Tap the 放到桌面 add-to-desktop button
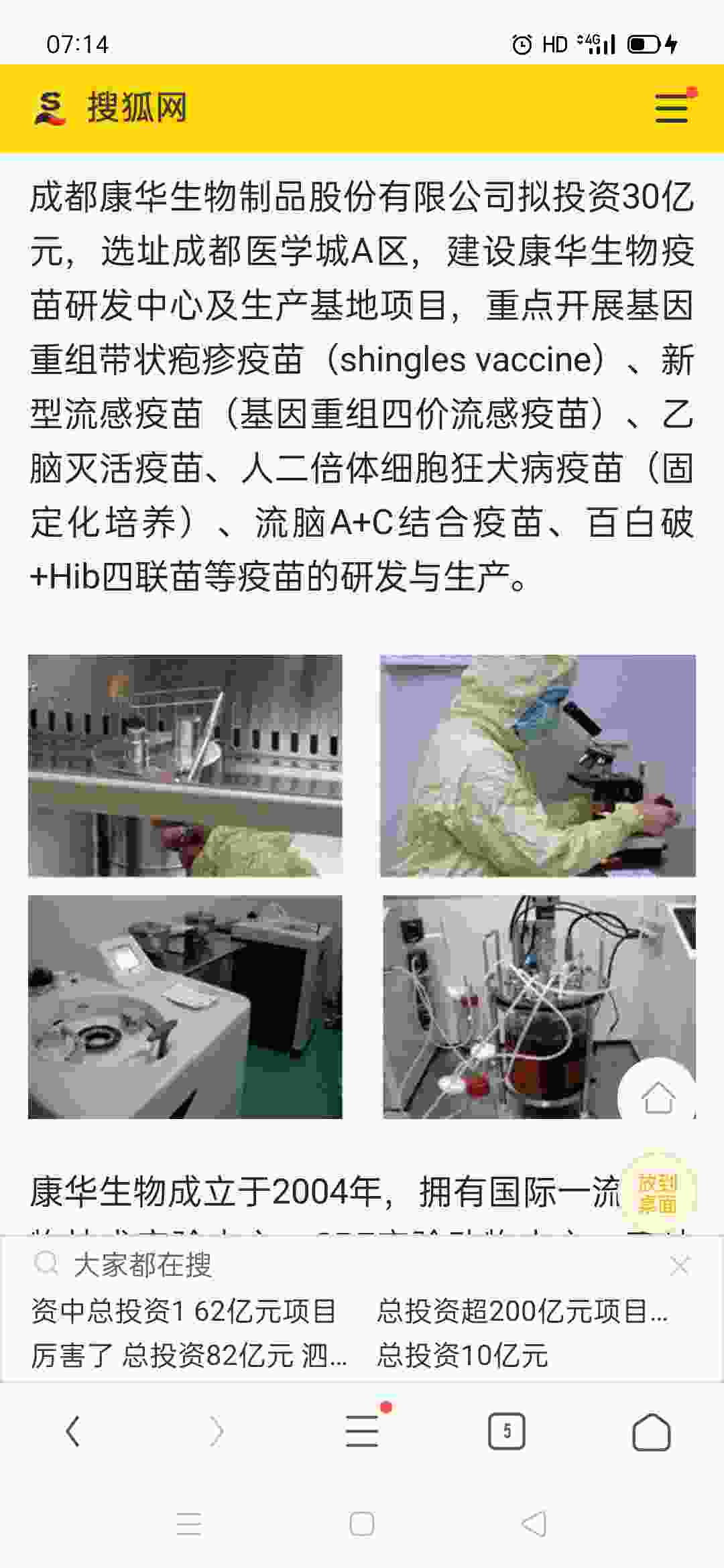Screen dimensions: 724x1568 [658, 1193]
